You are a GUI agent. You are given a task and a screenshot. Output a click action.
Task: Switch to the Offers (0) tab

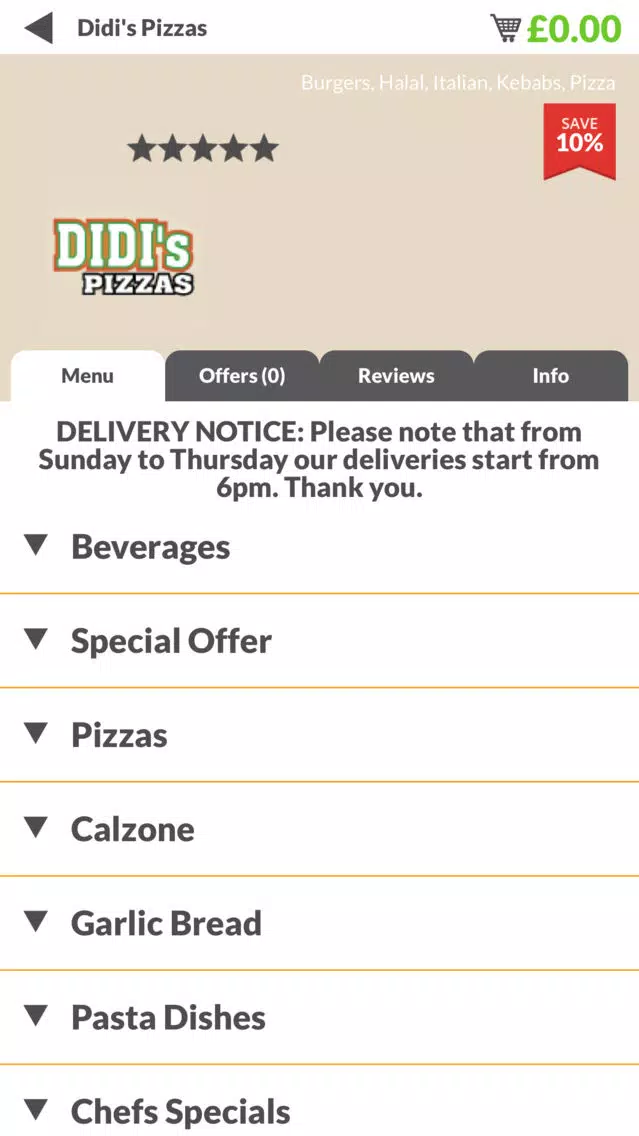242,376
